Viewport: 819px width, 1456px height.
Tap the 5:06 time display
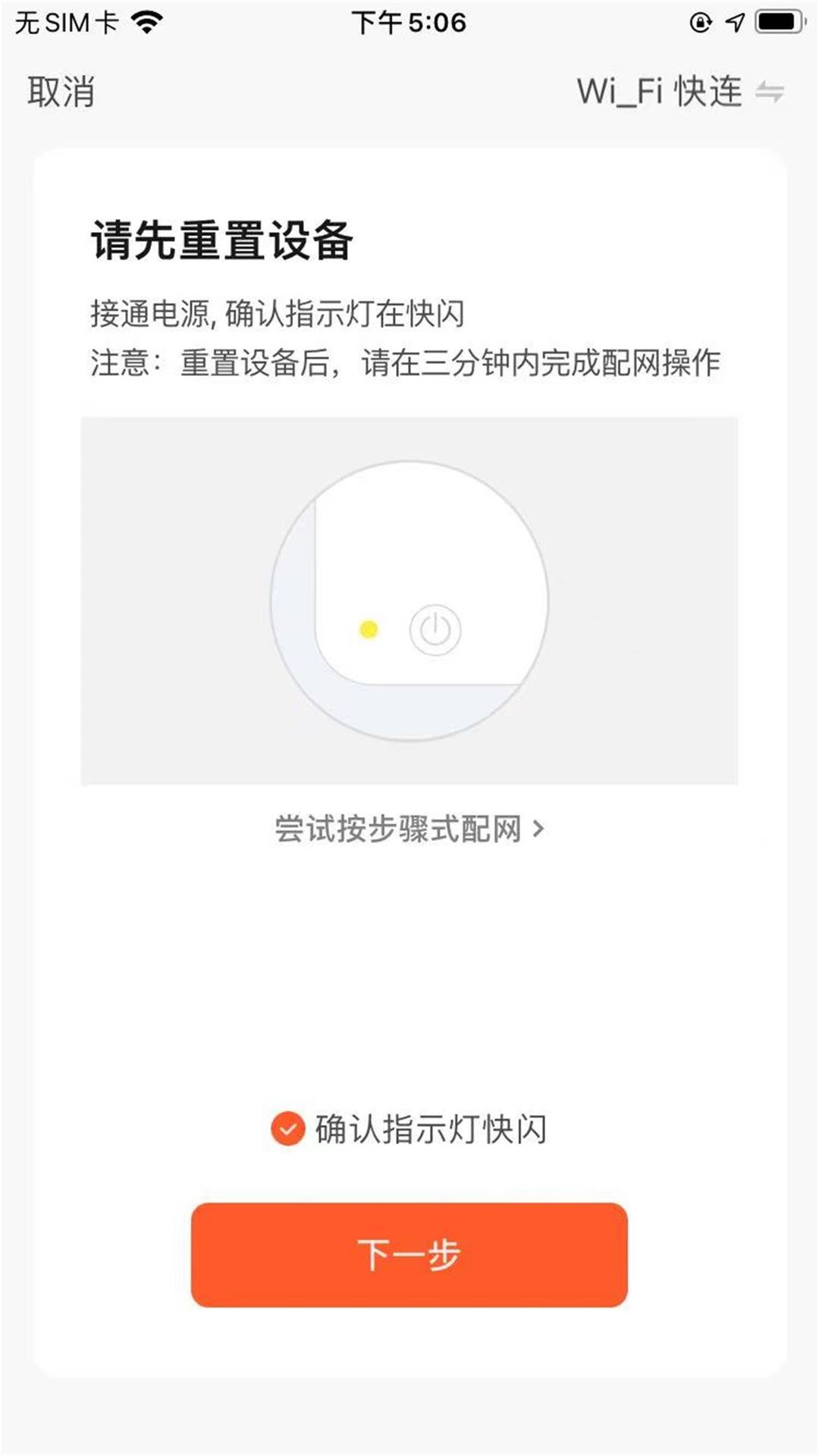409,21
